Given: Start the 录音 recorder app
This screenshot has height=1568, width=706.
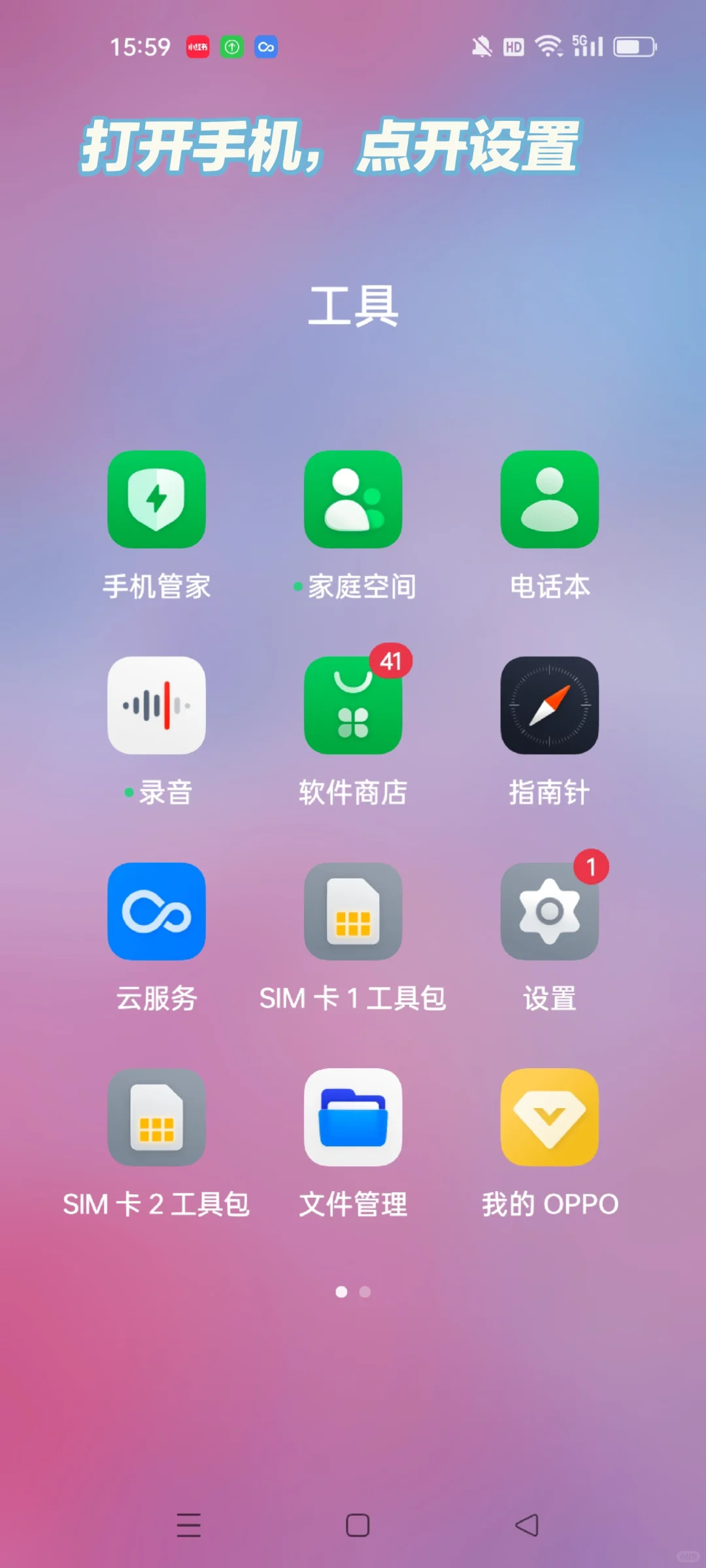Looking at the screenshot, I should pos(156,706).
